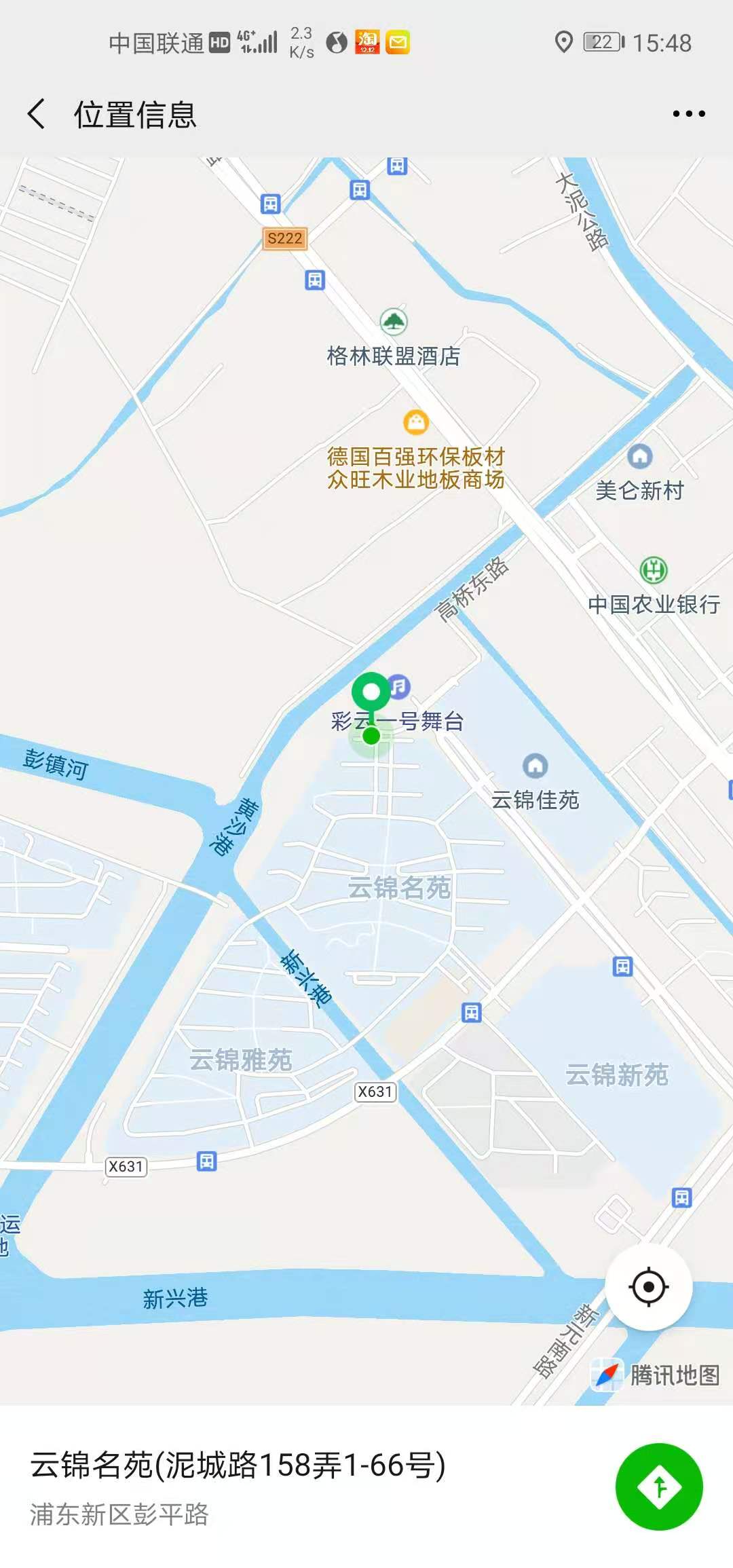Go back from 位置信息 screen
The height and width of the screenshot is (1568, 733).
pos(37,113)
